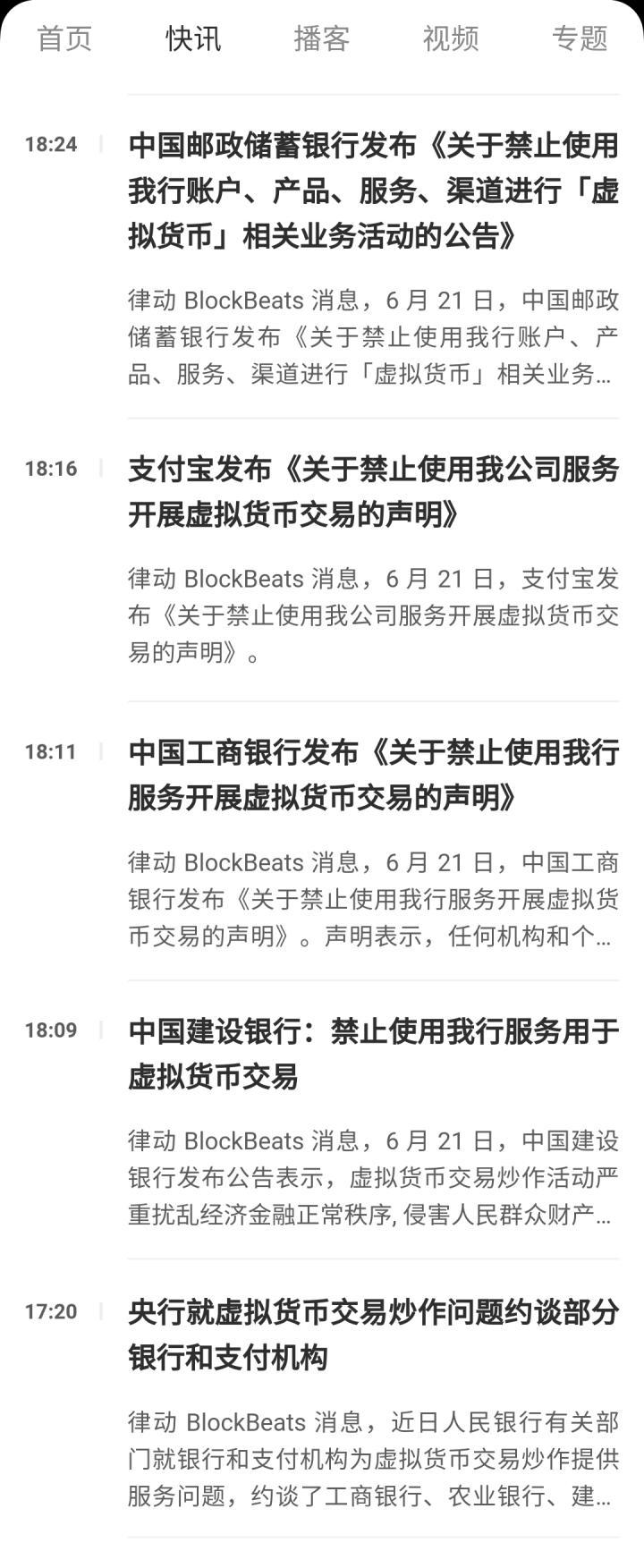Select the 快讯 tab

tap(193, 38)
